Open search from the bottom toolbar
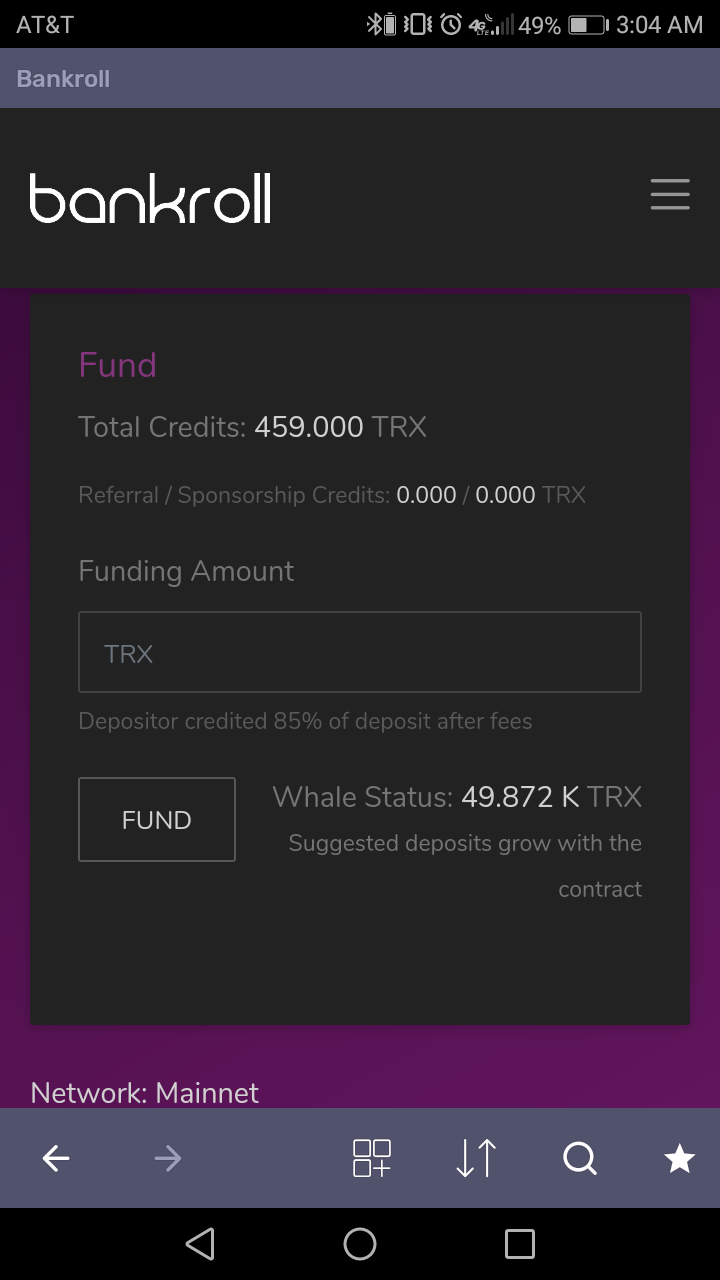The height and width of the screenshot is (1280, 720). [580, 1158]
